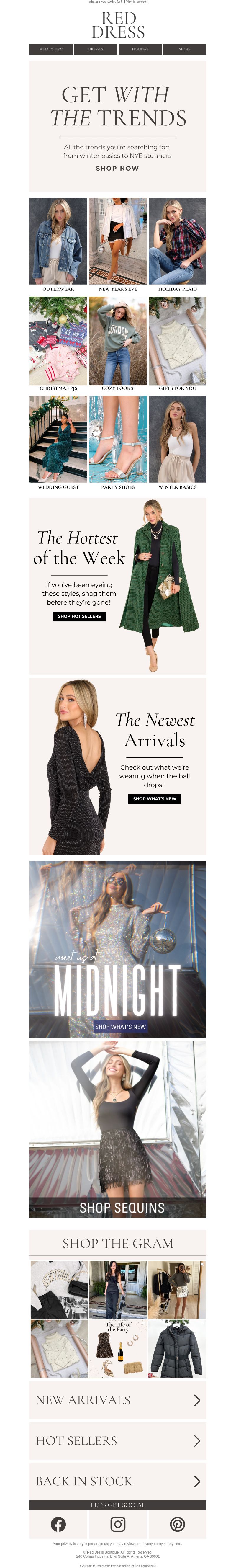Open the What's New navigation tab

pos(51,49)
